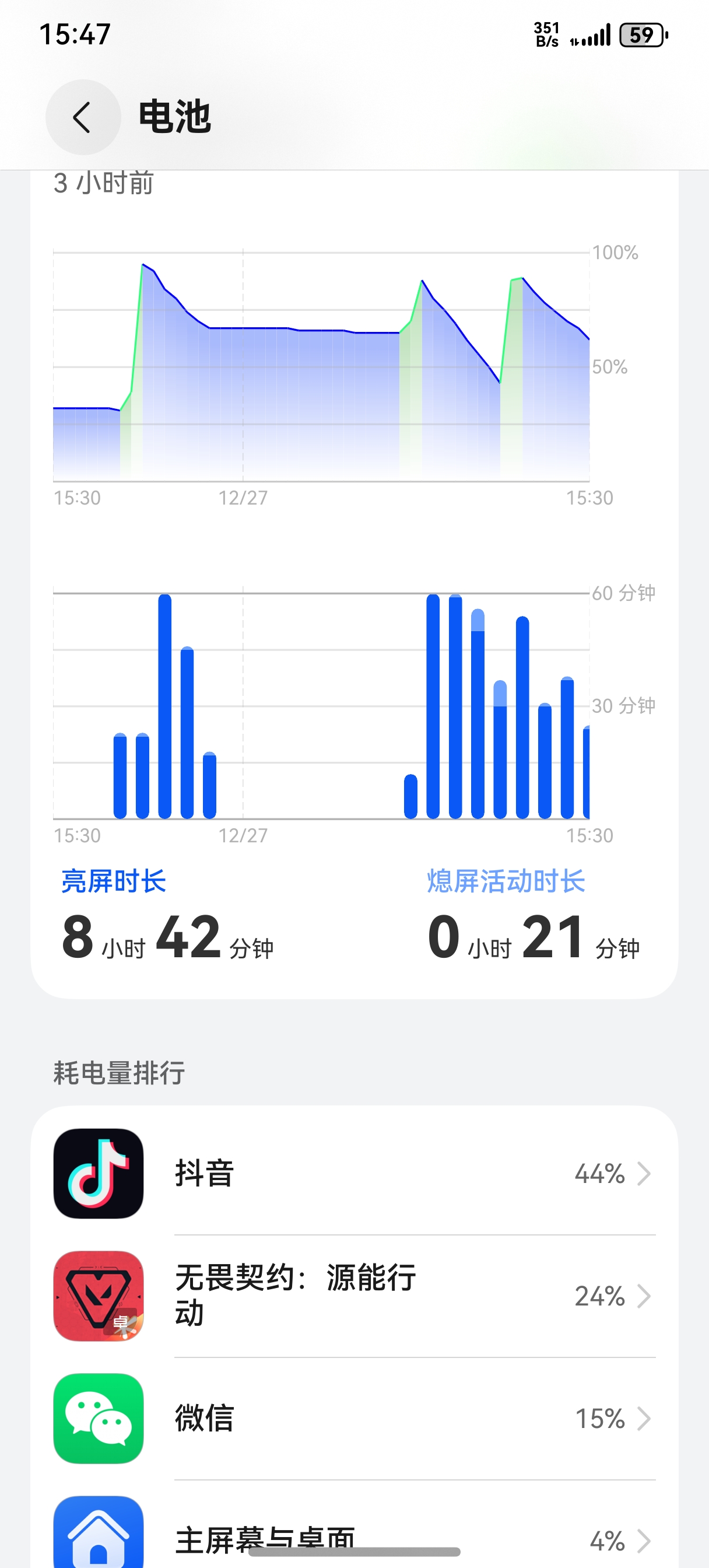Screen dimensions: 709x1568
Task: Go back from the 电池 page
Action: click(x=83, y=117)
